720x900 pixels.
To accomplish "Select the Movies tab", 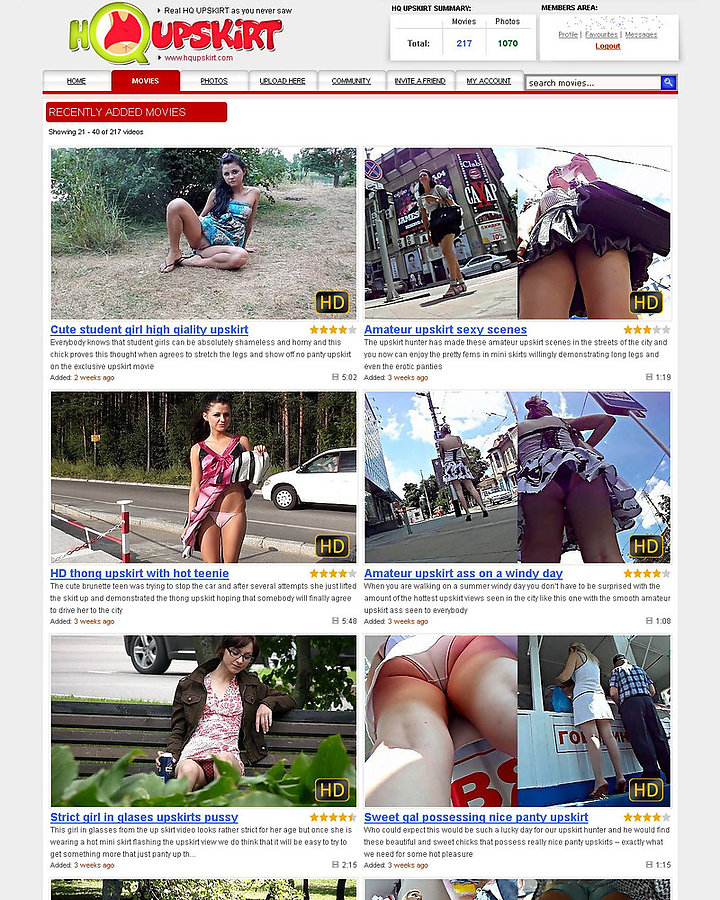I will 145,81.
